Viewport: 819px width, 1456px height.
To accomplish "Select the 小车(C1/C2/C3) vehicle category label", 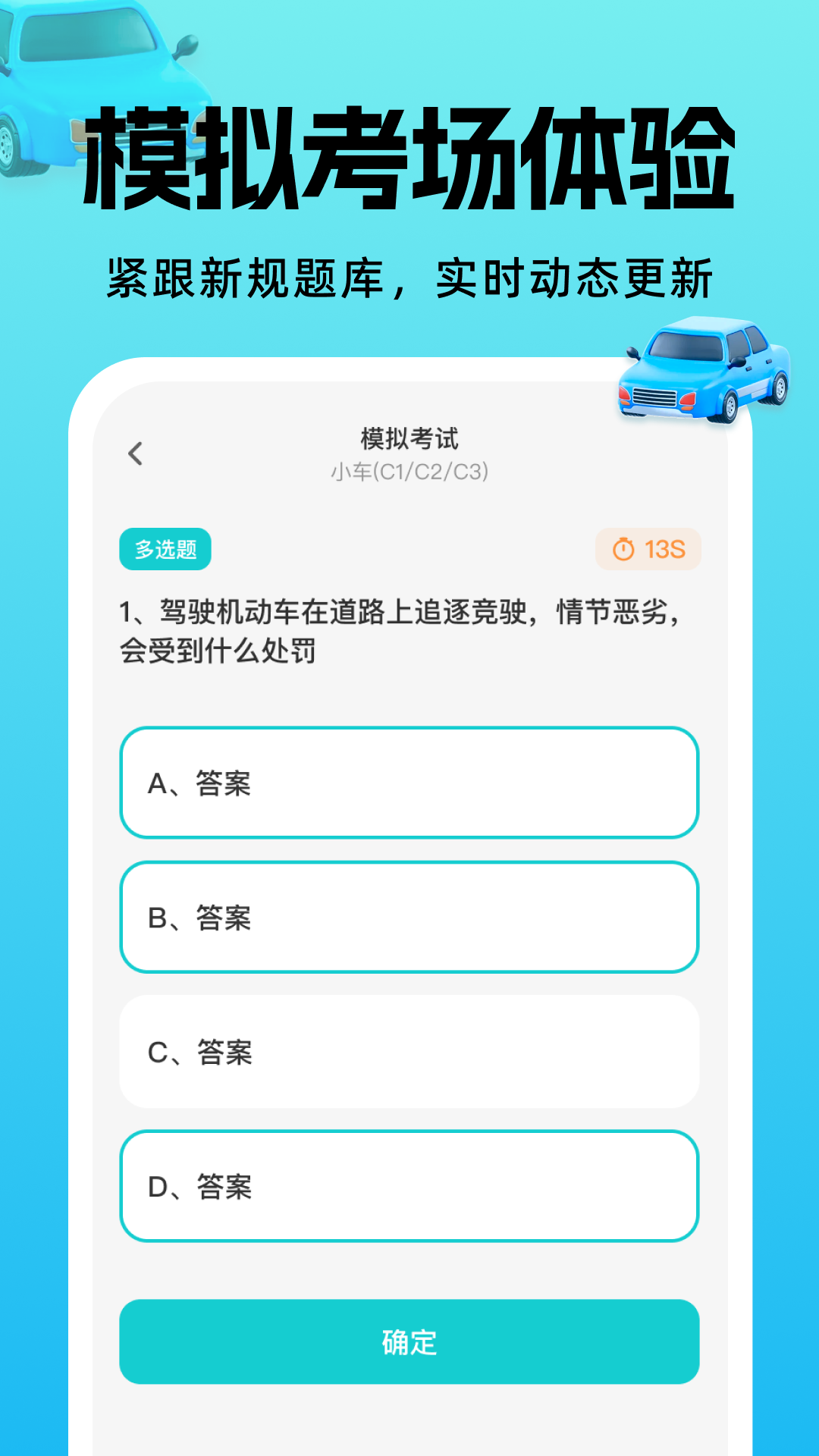I will coord(409,472).
